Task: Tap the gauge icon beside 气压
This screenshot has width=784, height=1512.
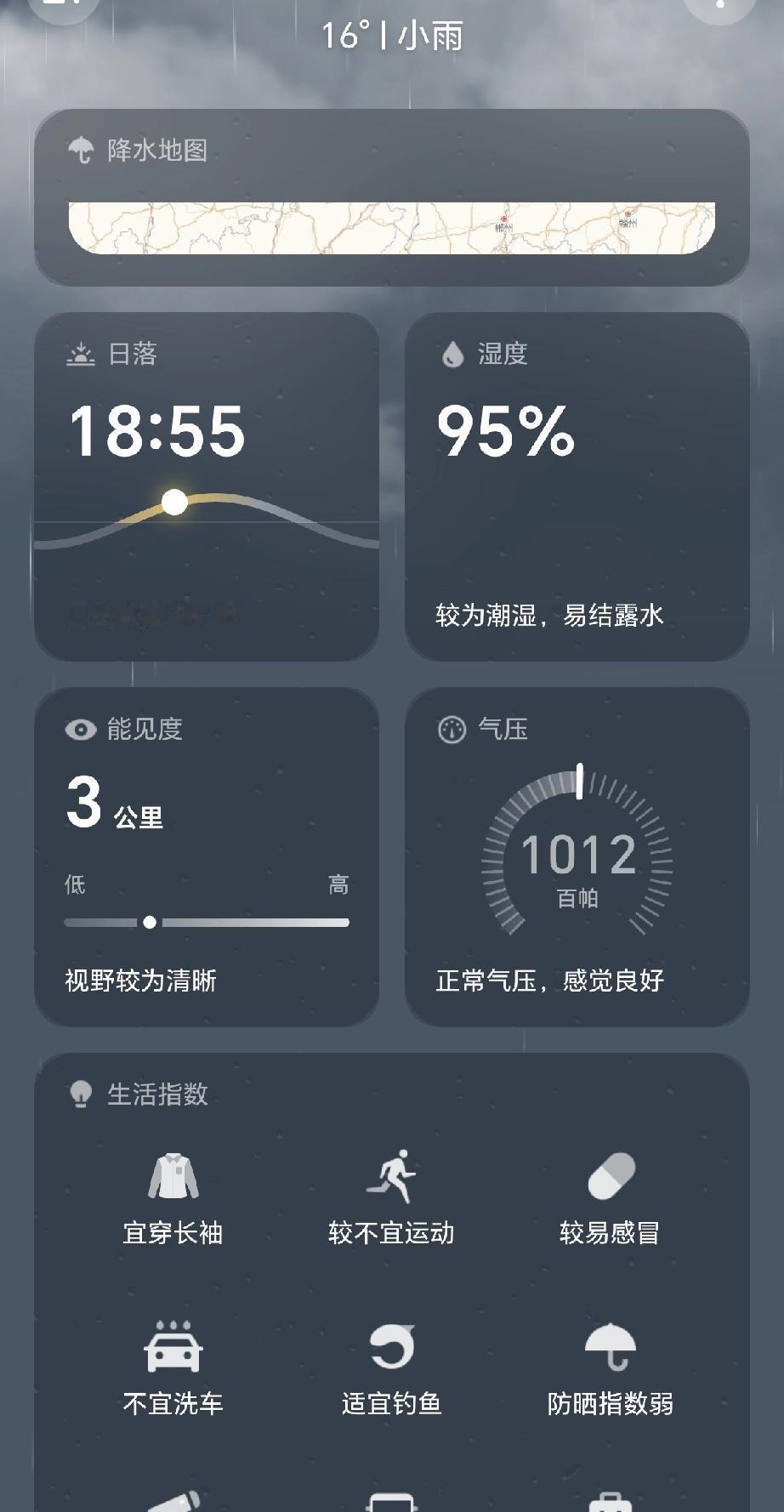Action: coord(452,729)
